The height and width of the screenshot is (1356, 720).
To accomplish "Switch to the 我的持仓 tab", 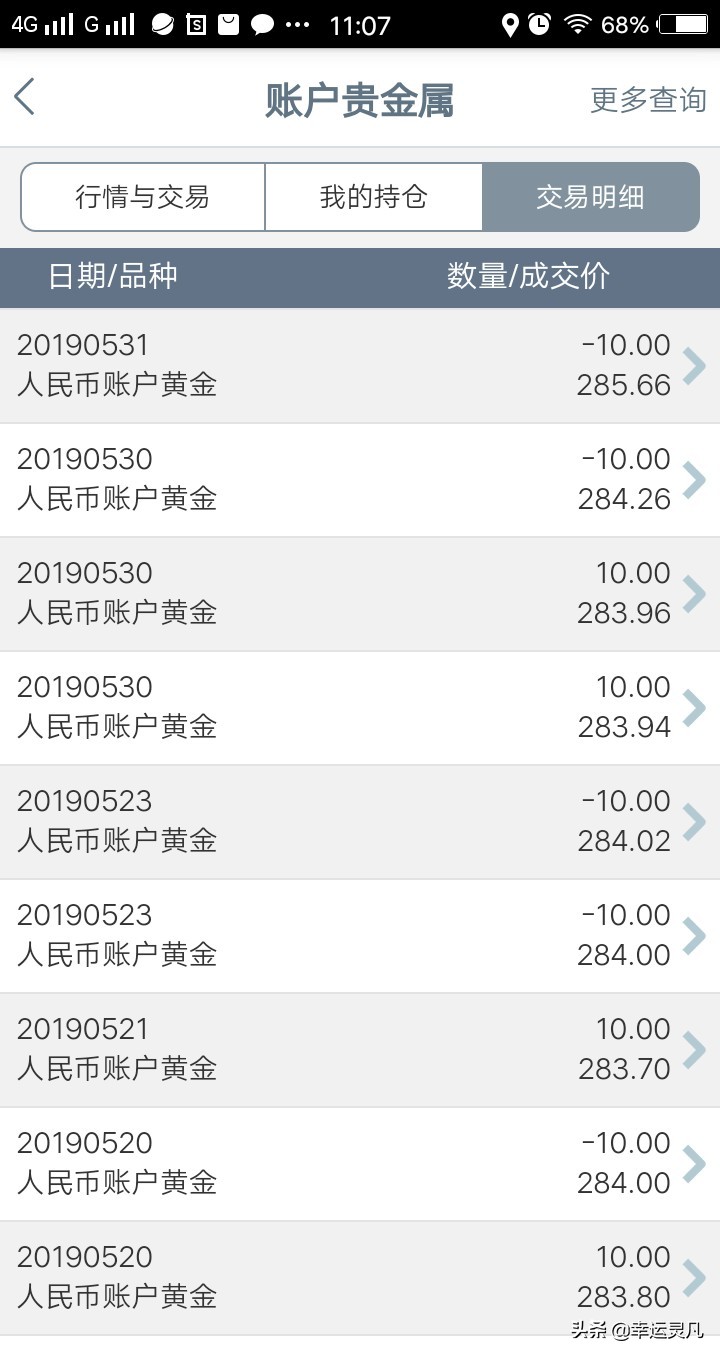I will pos(373,197).
